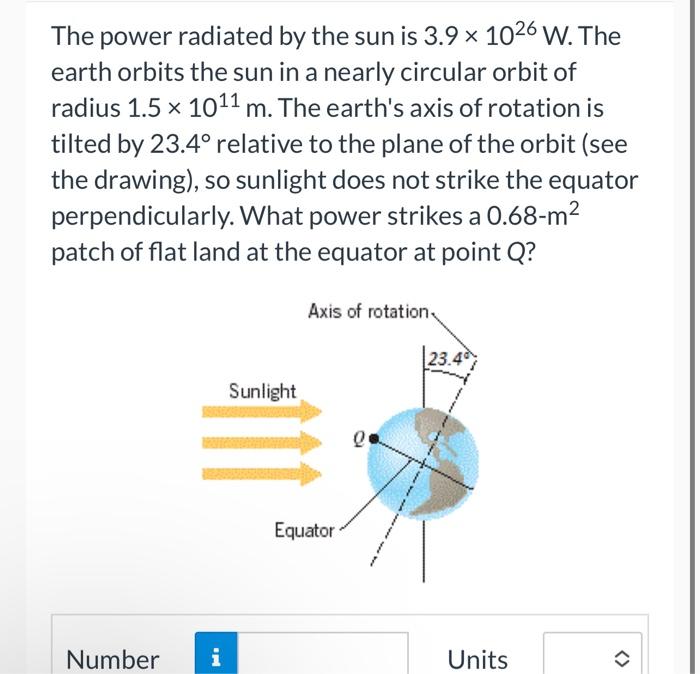This screenshot has height=674, width=700.
Task: Open the blue info icon beside Number
Action: pos(213,658)
